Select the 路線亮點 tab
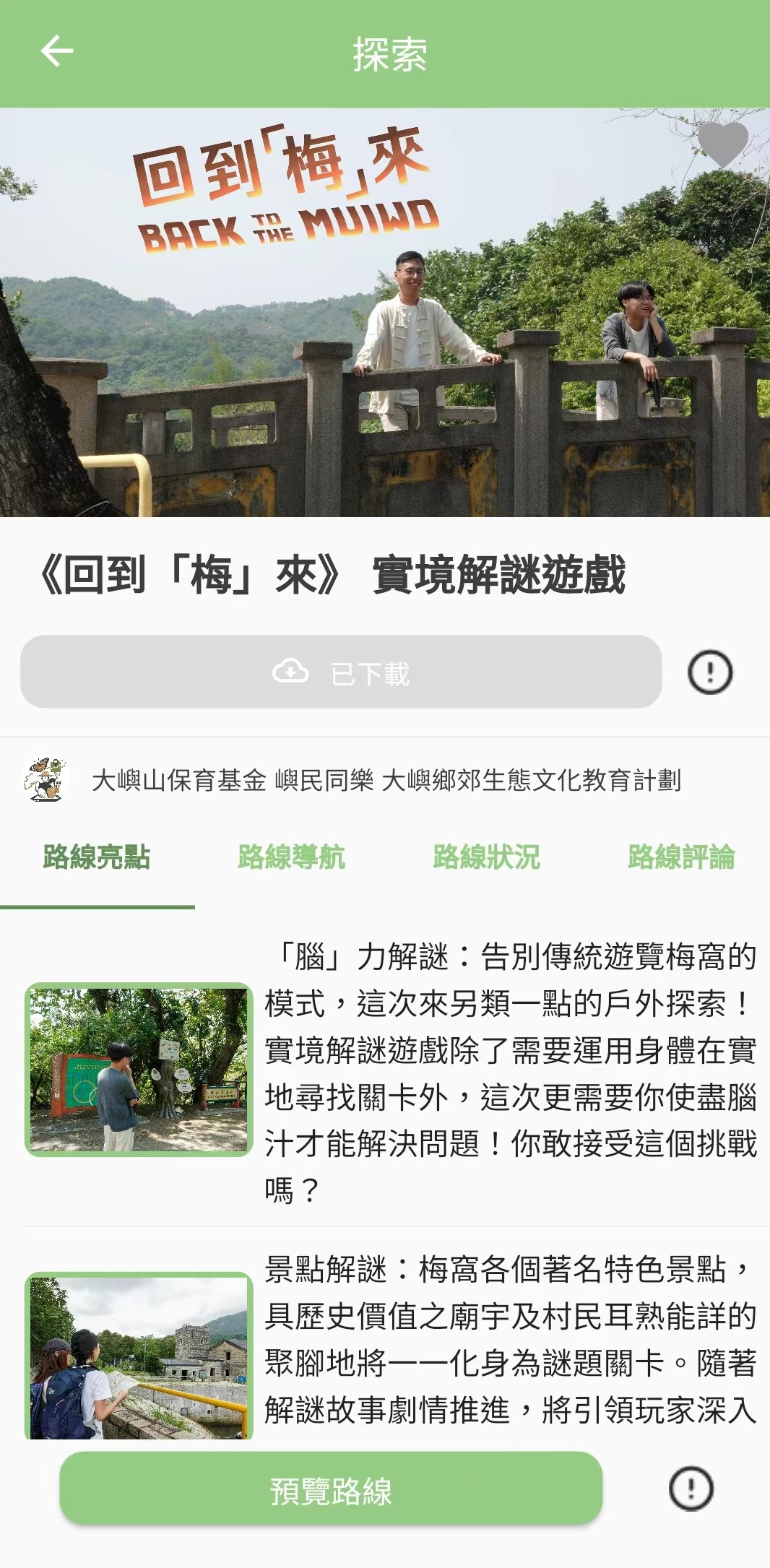 tap(97, 857)
